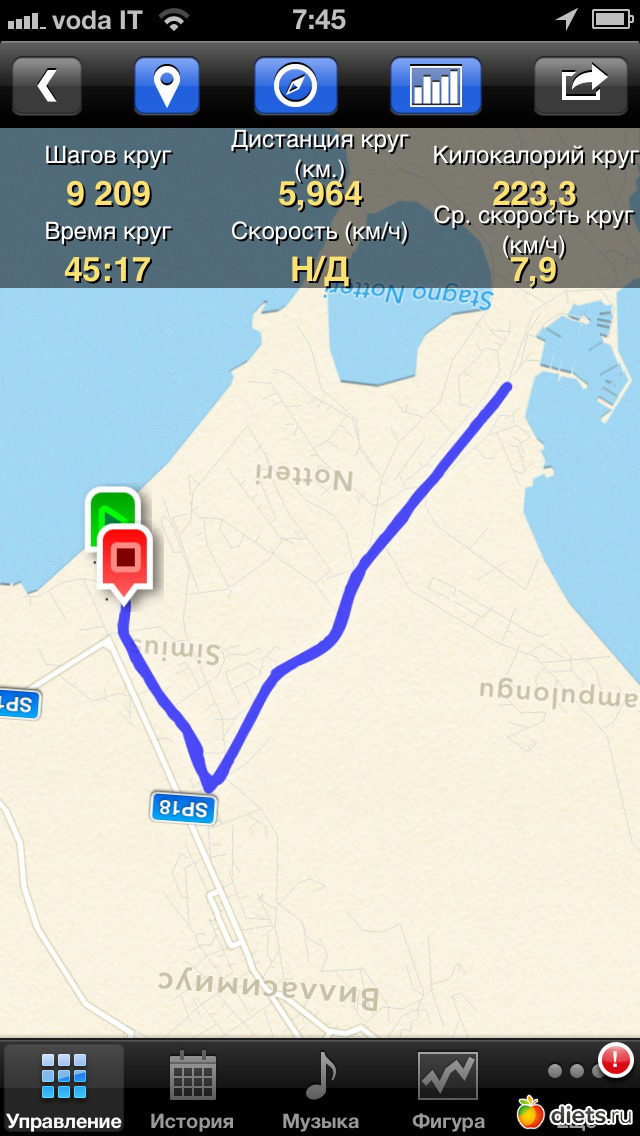Screen dimensions: 640x1136
Task: Go back using the top arrow
Action: coord(47,85)
